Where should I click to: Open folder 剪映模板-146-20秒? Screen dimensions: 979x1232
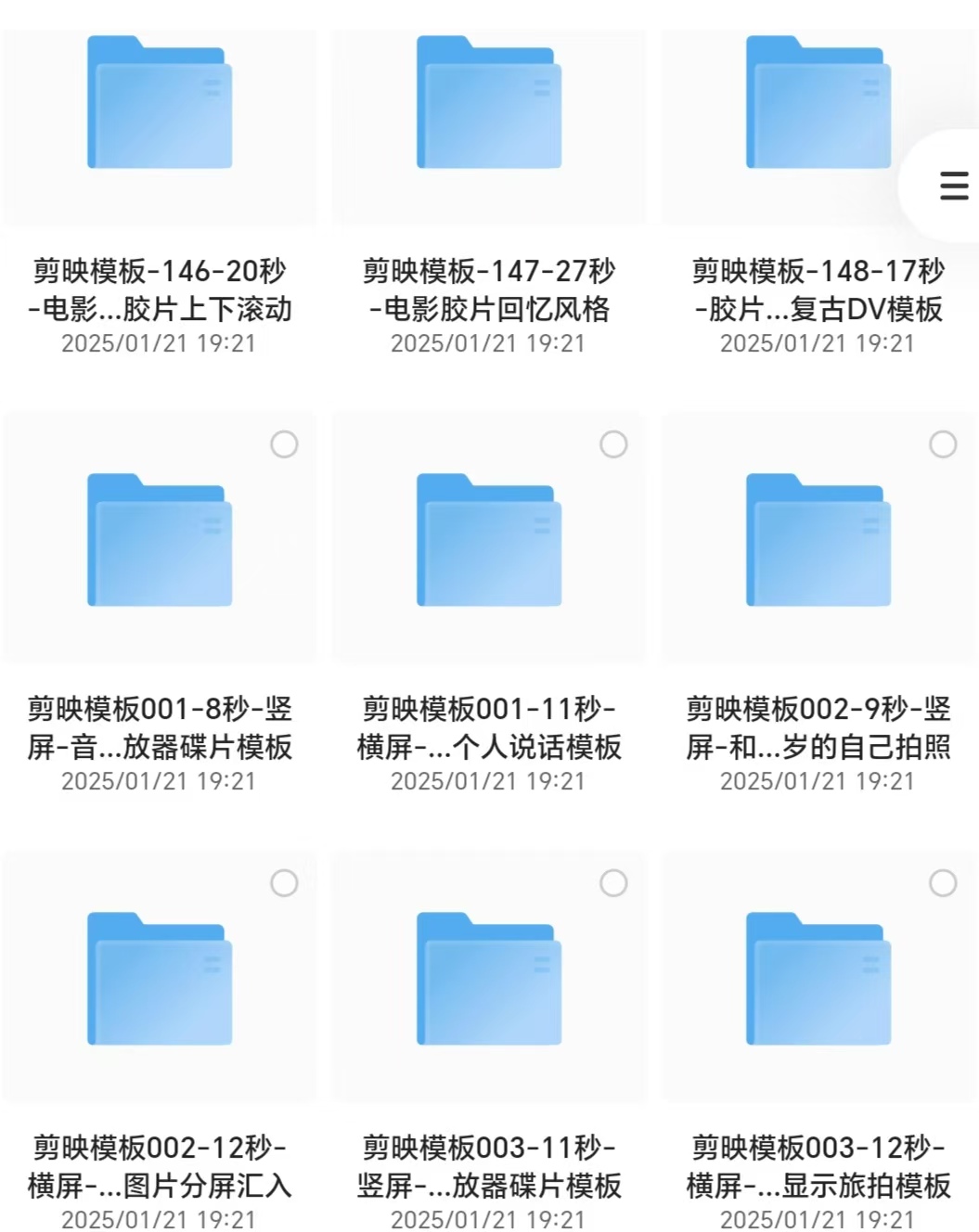160,104
